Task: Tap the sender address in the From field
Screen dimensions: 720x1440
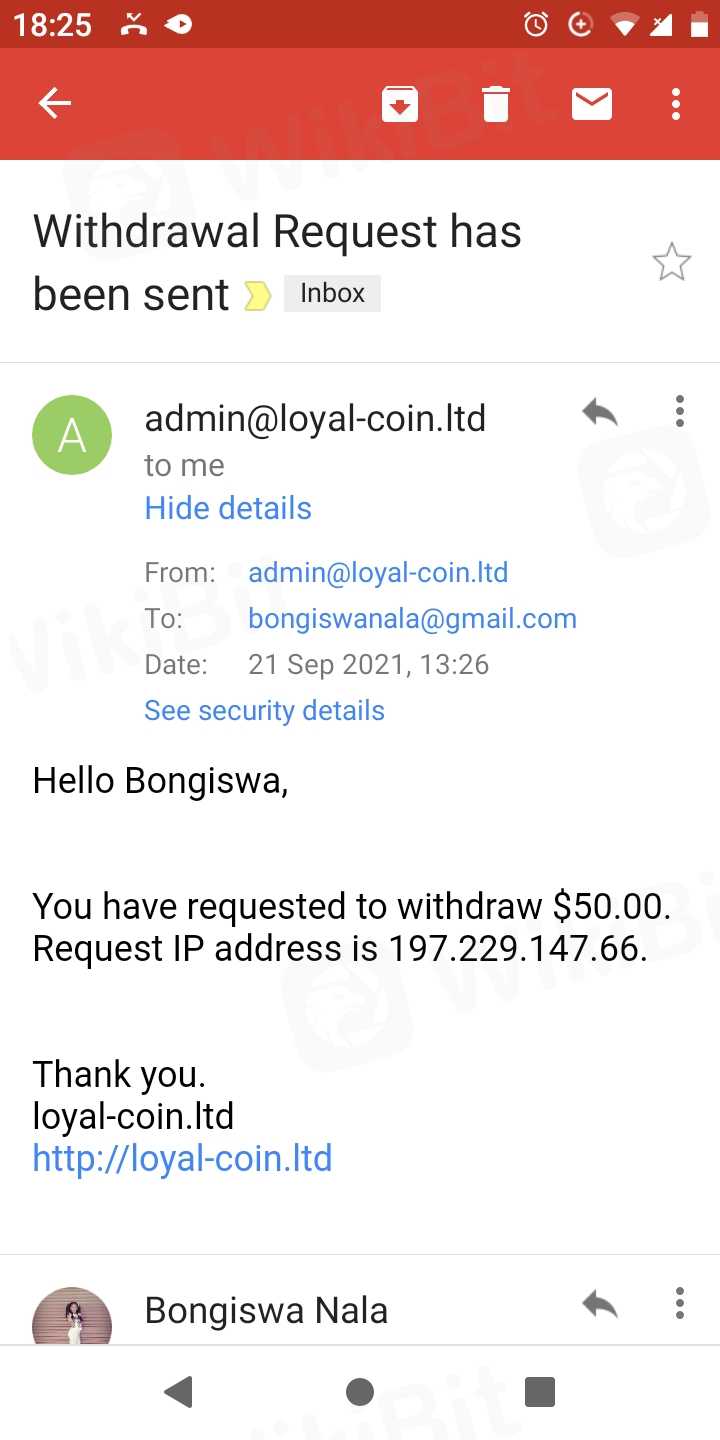Action: click(378, 572)
